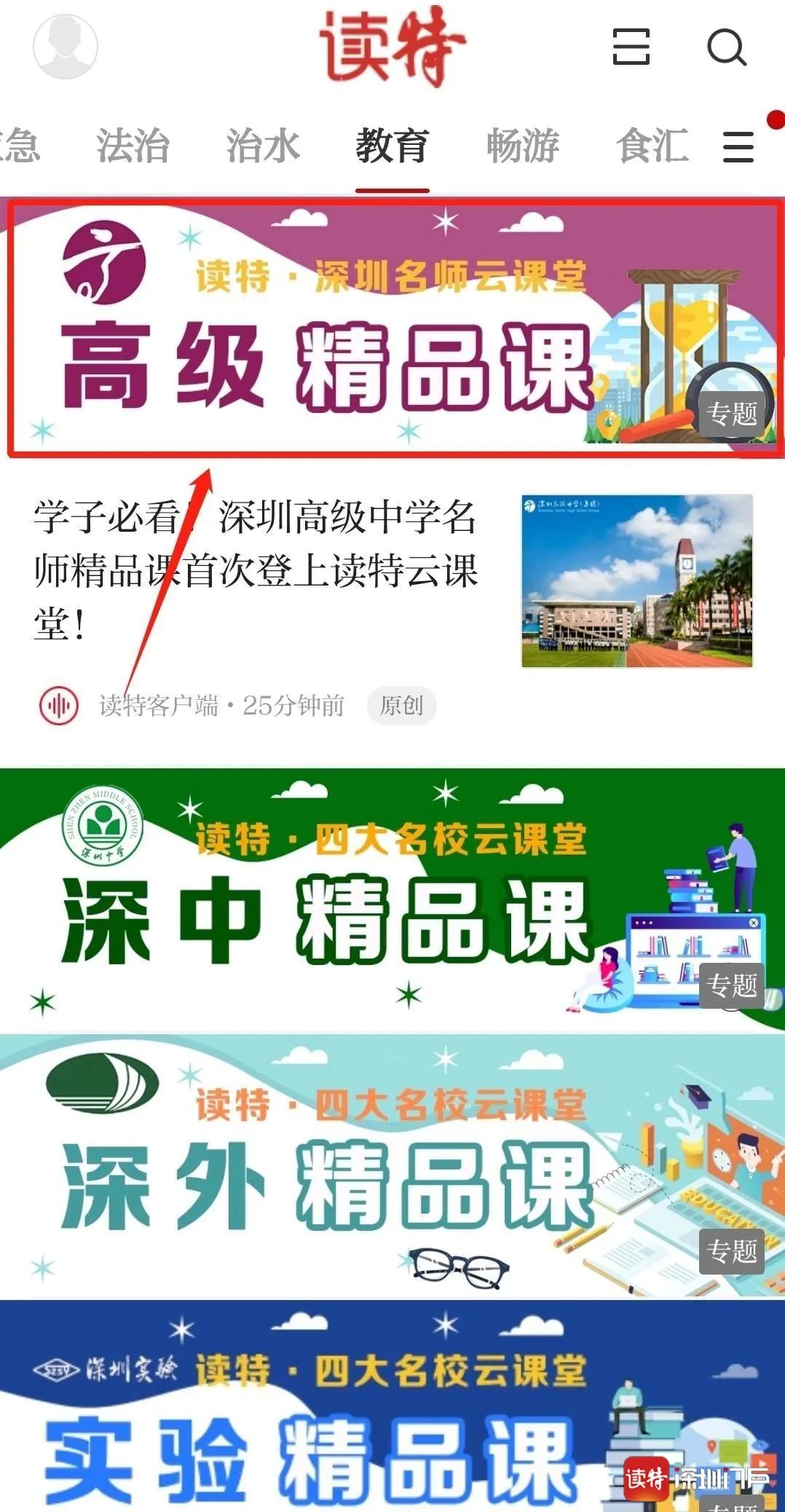Open the search magnifier icon

(x=726, y=48)
